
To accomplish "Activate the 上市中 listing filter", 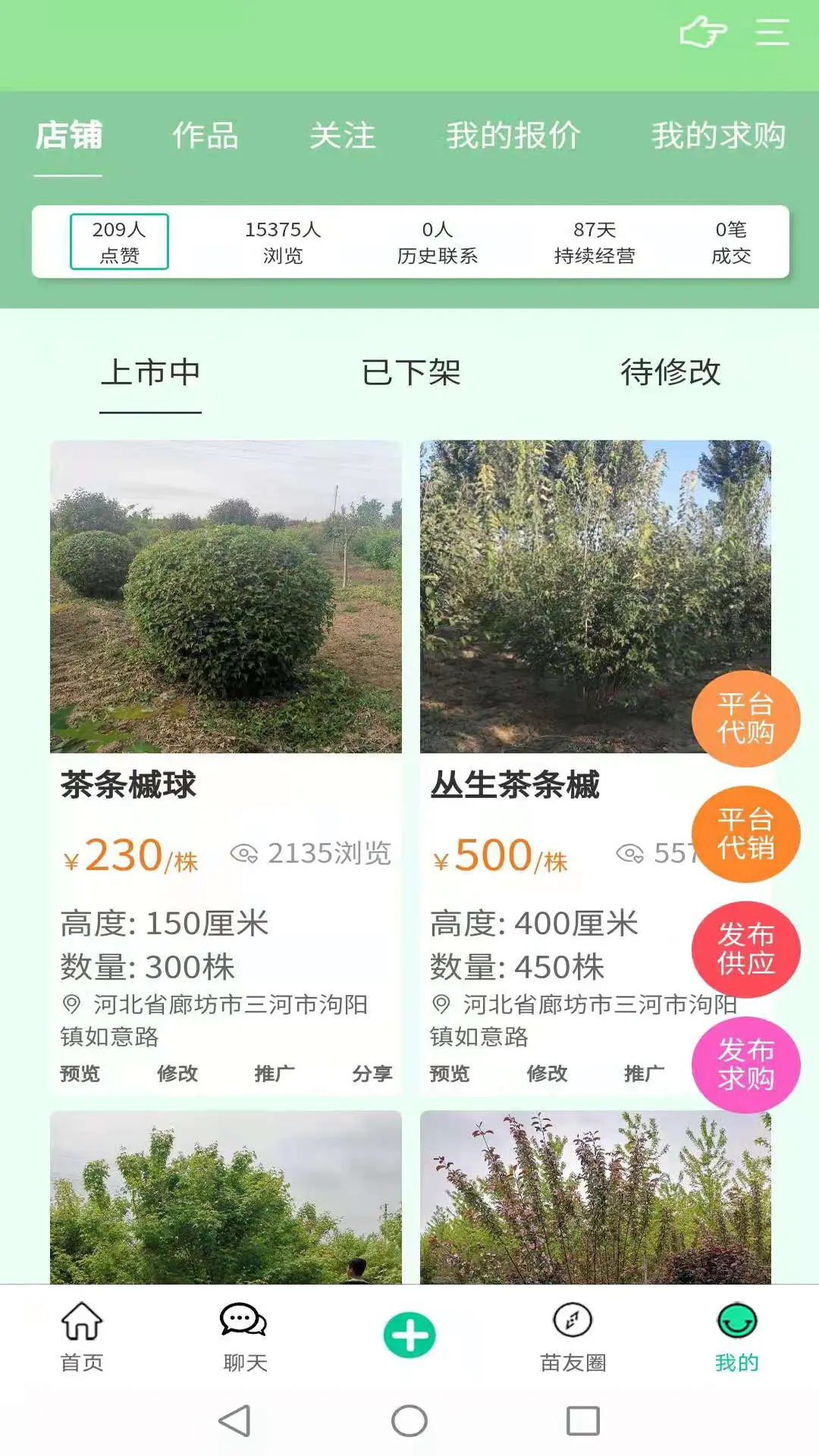I will tap(152, 373).
